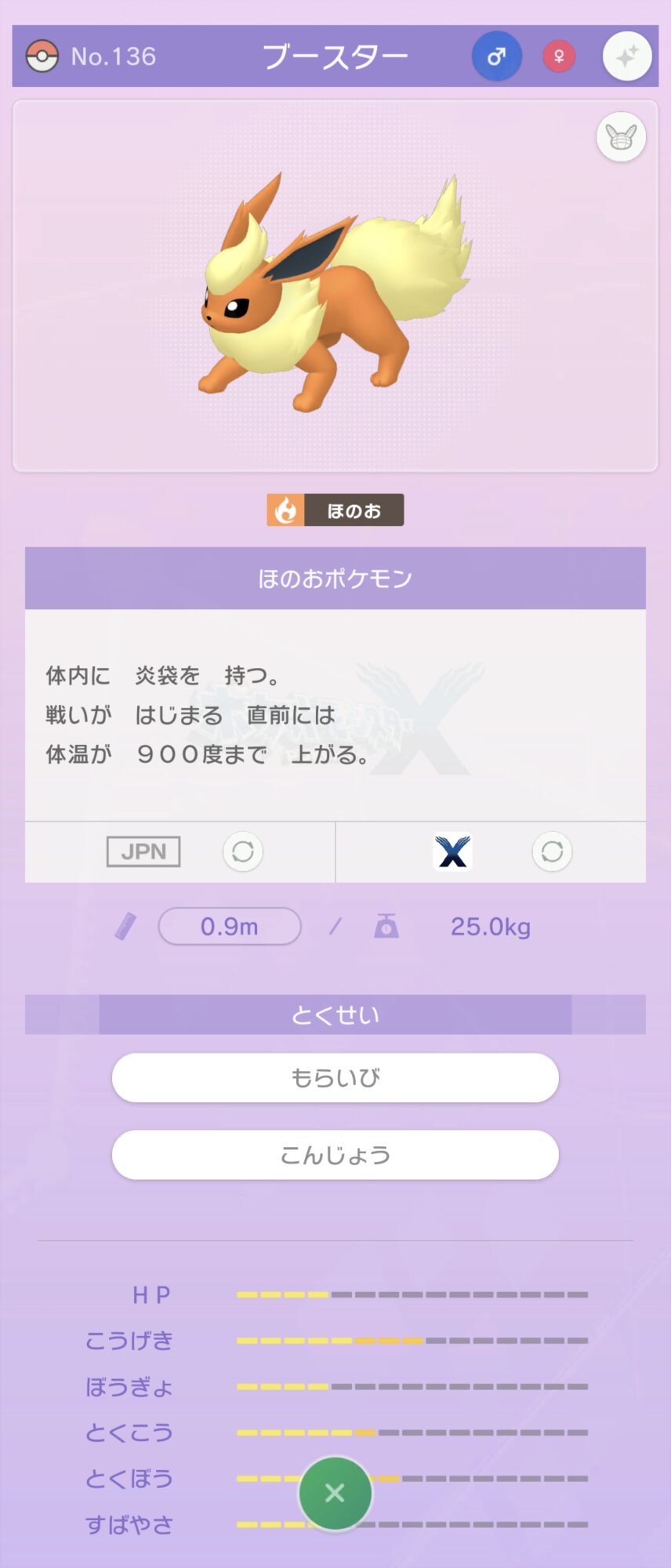The image size is (671, 1568).
Task: Tap the Eevee face icon on the model
Action: coord(621,137)
